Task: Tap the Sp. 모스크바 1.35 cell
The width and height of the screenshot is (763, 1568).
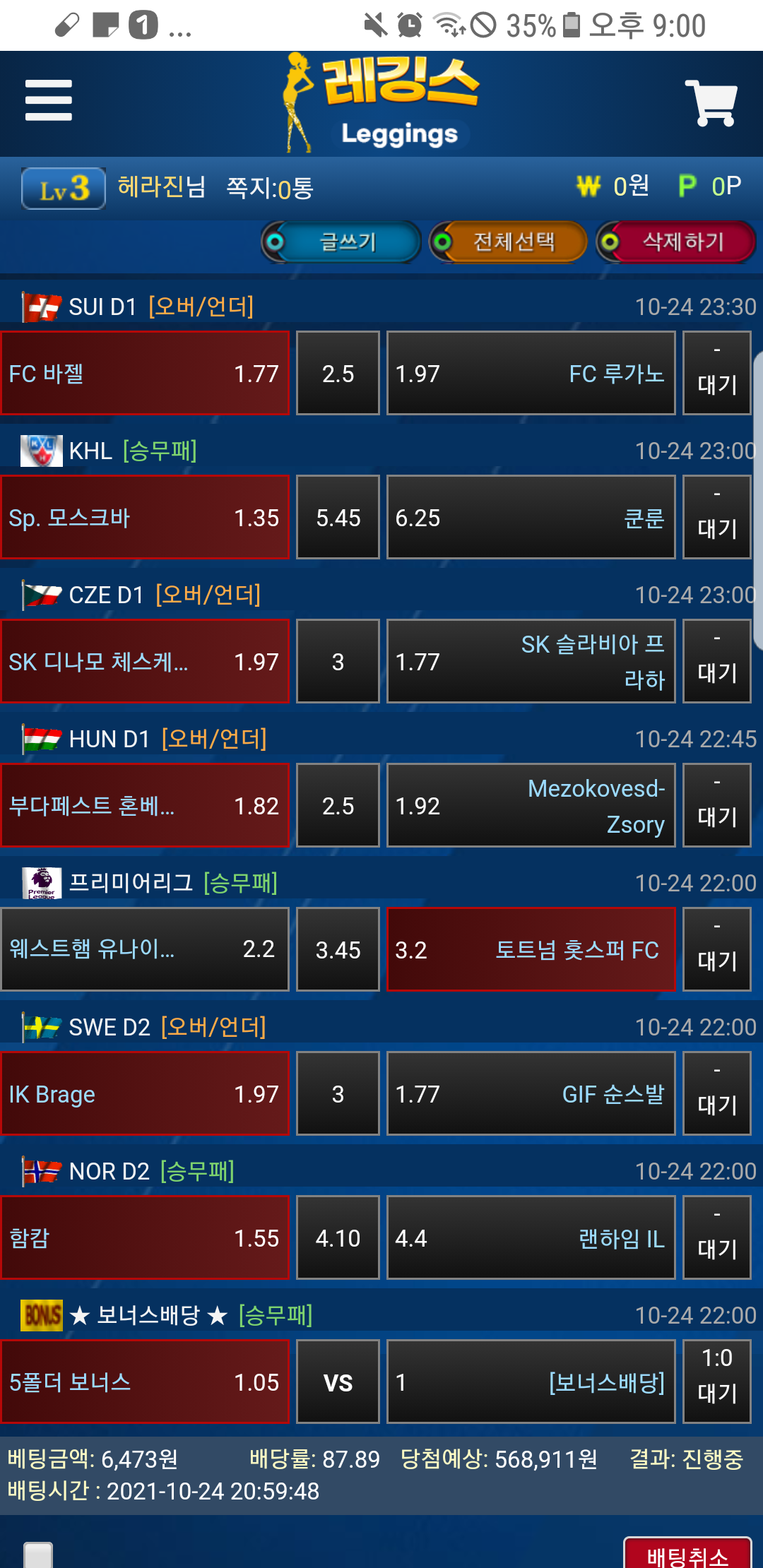Action: (x=145, y=517)
